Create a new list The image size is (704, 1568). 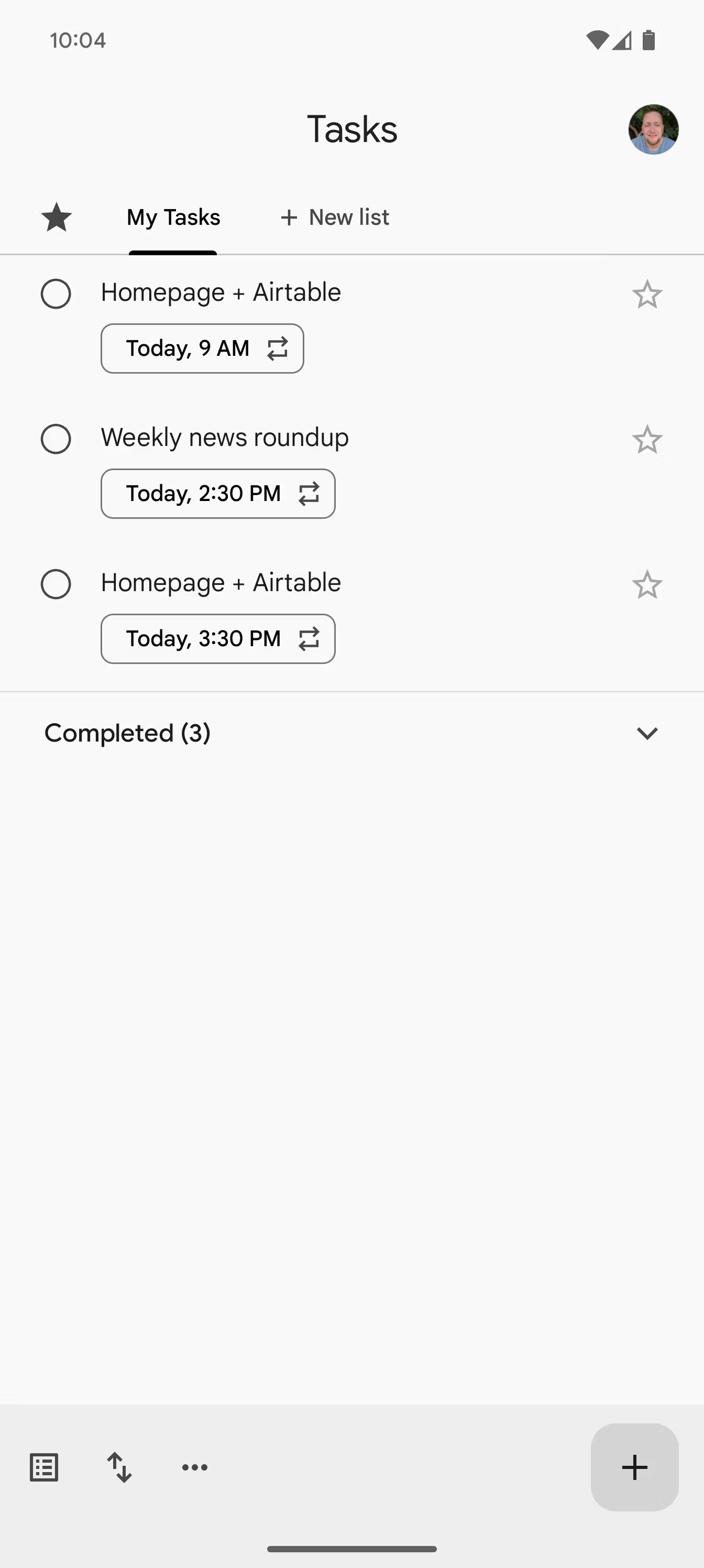coord(334,217)
